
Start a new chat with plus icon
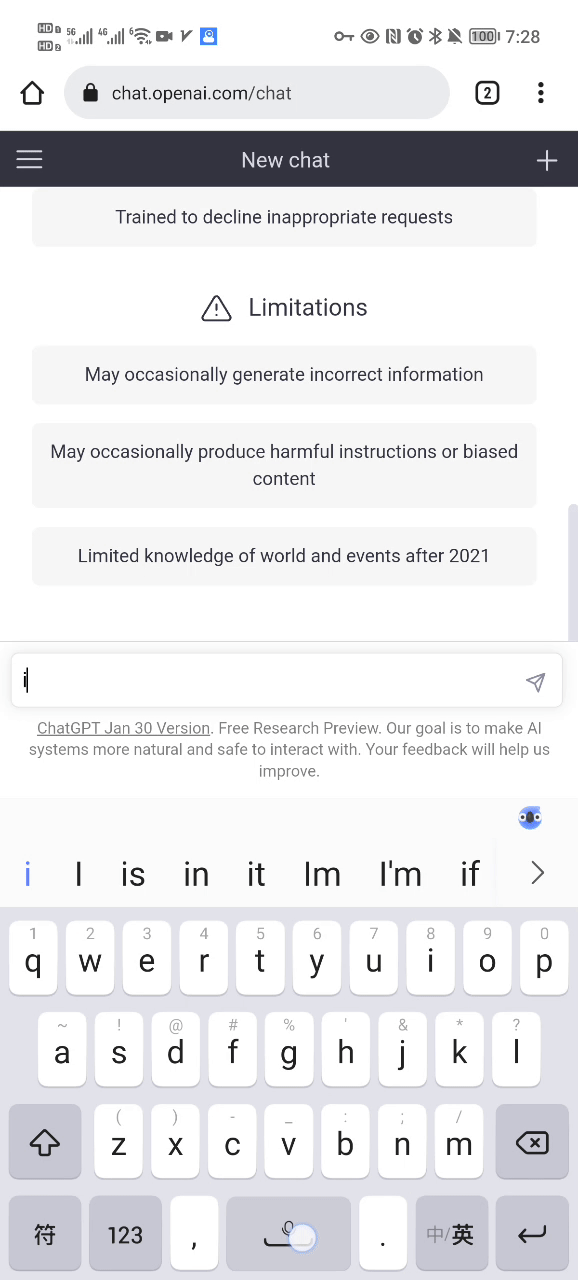pyautogui.click(x=547, y=160)
